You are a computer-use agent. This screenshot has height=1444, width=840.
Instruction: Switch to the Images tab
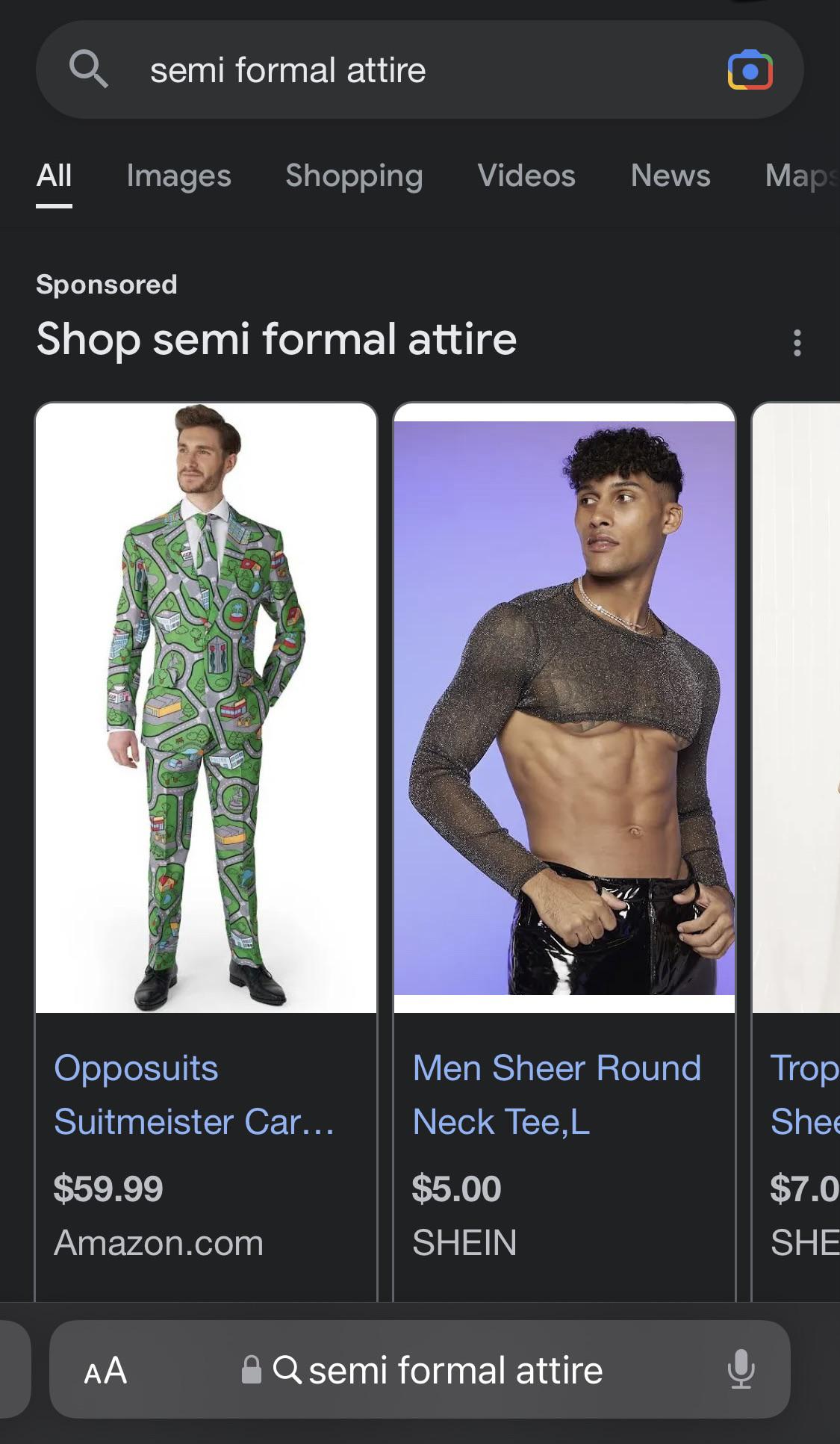[178, 176]
